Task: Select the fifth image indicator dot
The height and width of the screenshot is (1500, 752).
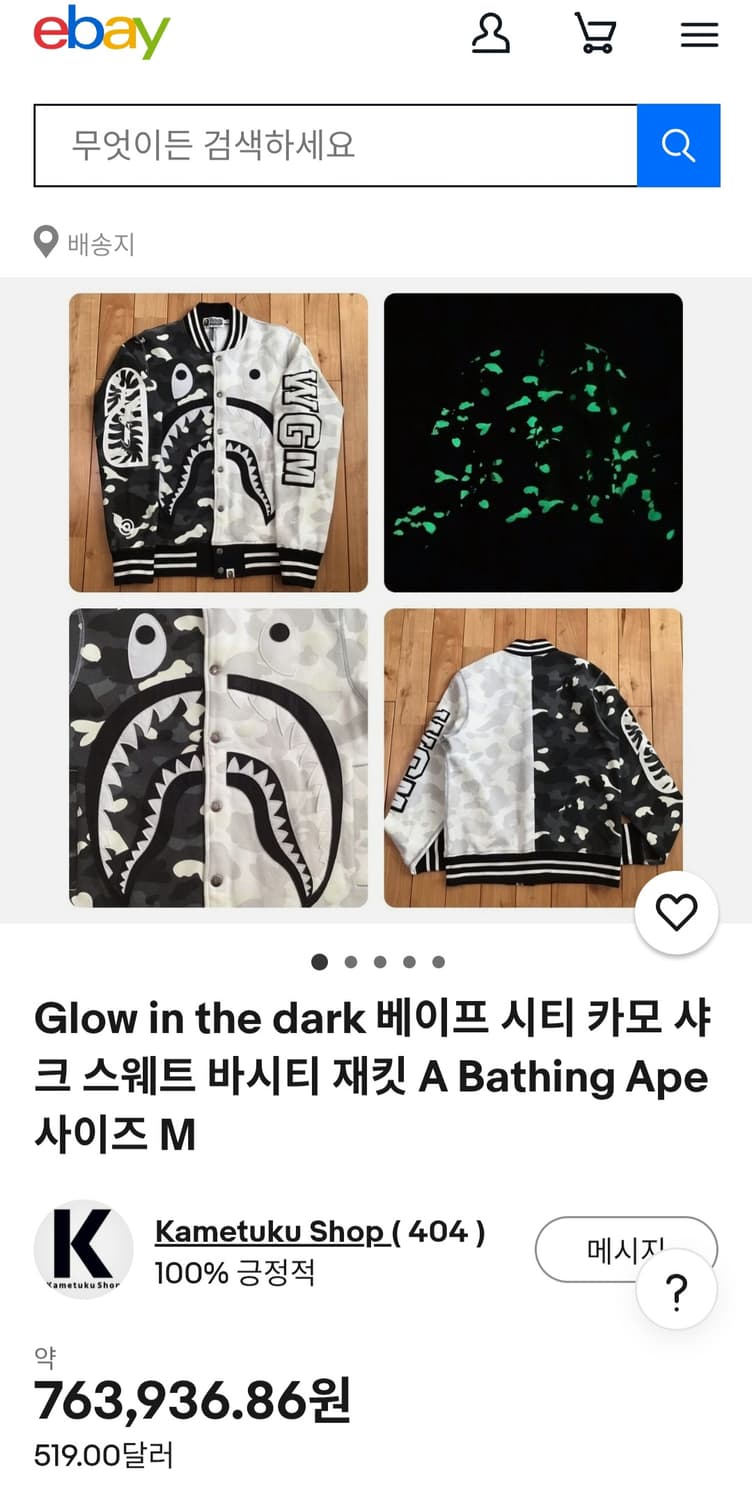Action: (x=438, y=962)
